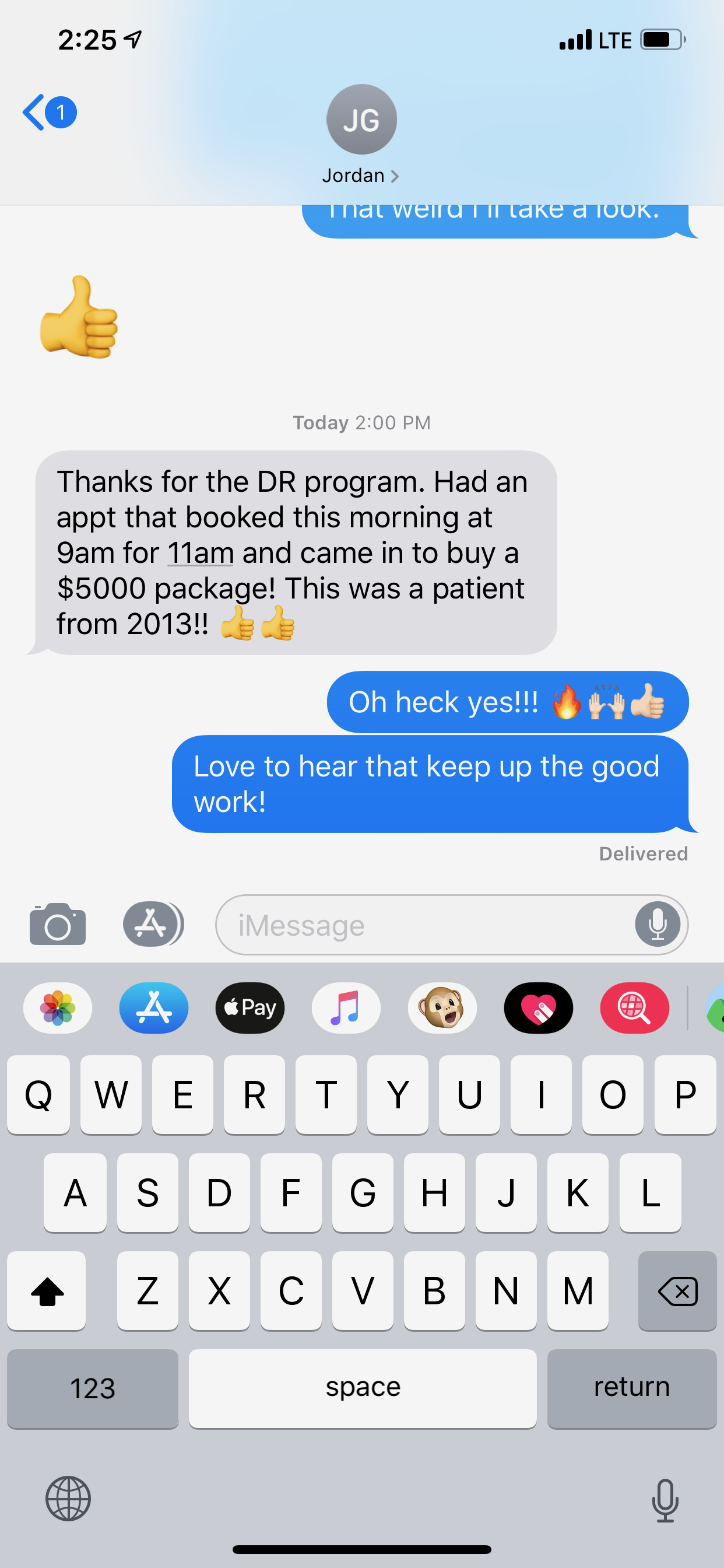Viewport: 724px width, 1568px height.
Task: Start dictation from the keyboard microphone
Action: pyautogui.click(x=665, y=1500)
